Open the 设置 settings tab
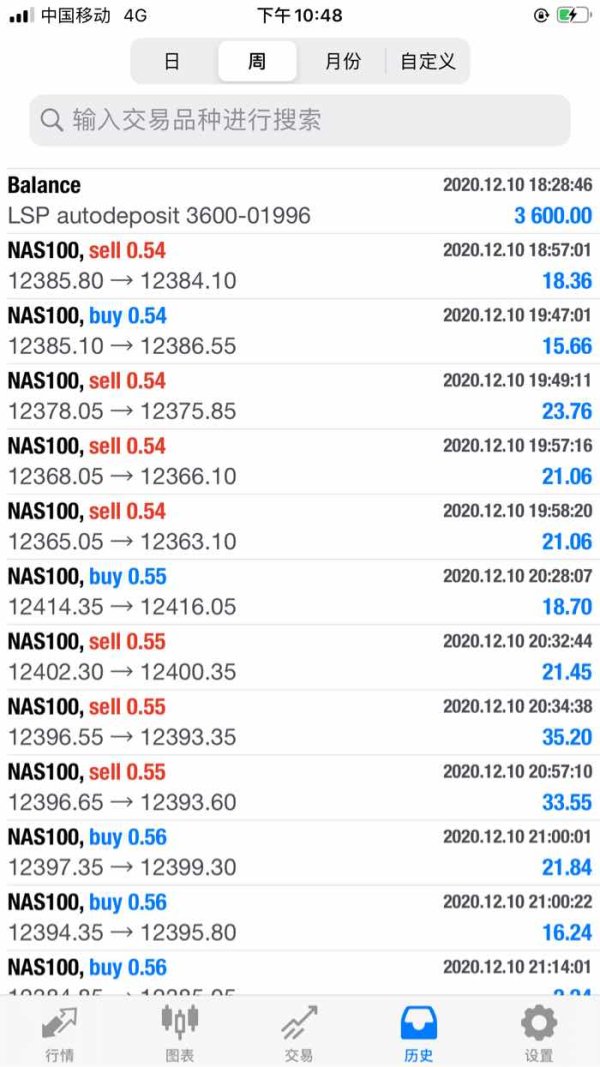The height and width of the screenshot is (1067, 600). [x=539, y=1031]
